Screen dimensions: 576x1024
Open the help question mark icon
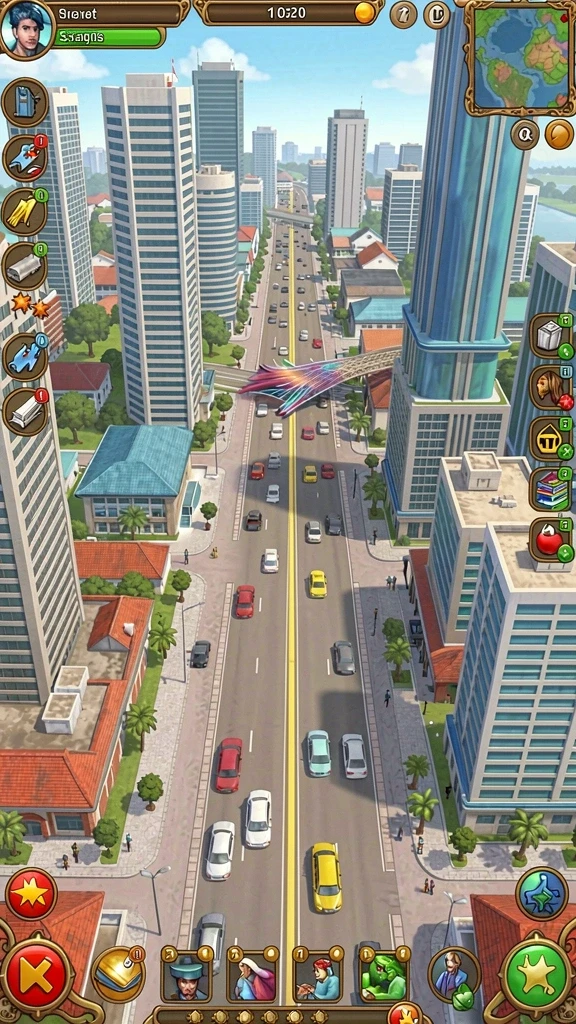coord(404,14)
